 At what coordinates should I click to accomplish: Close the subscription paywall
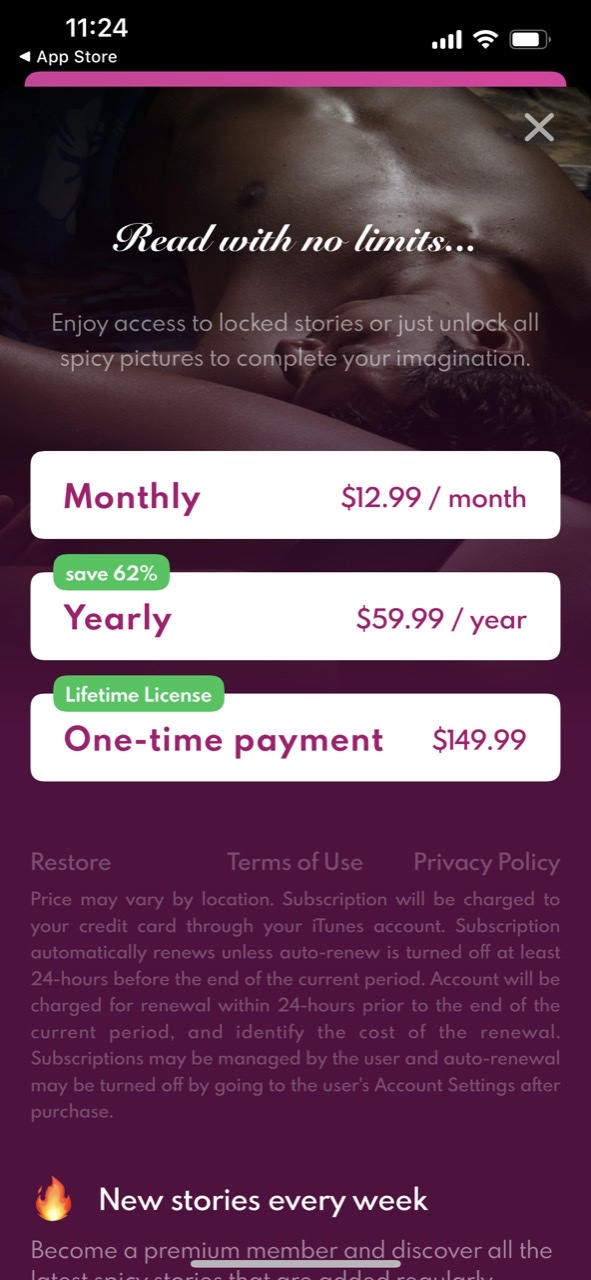click(x=539, y=127)
